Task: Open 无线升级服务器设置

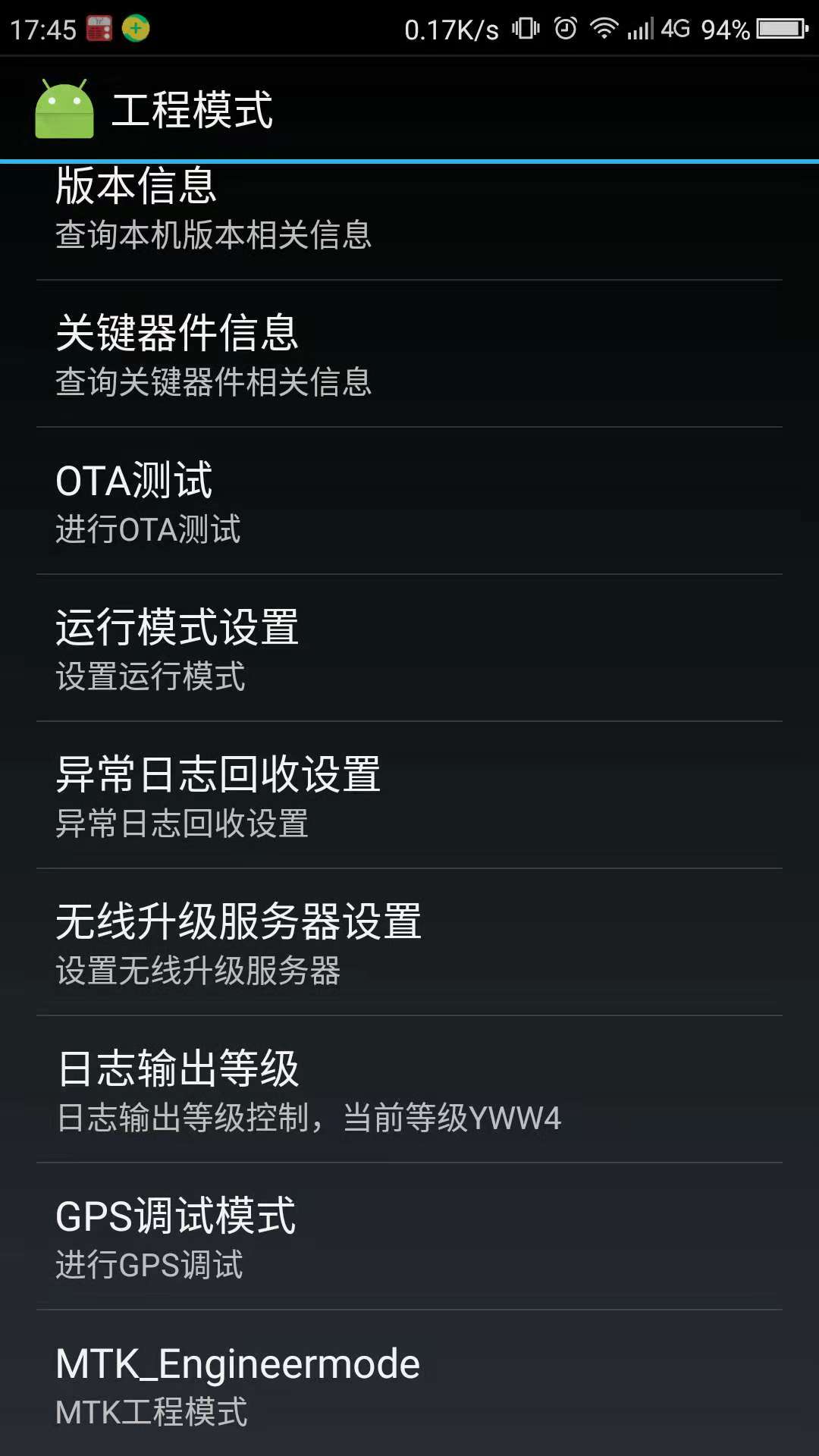Action: pos(409,943)
